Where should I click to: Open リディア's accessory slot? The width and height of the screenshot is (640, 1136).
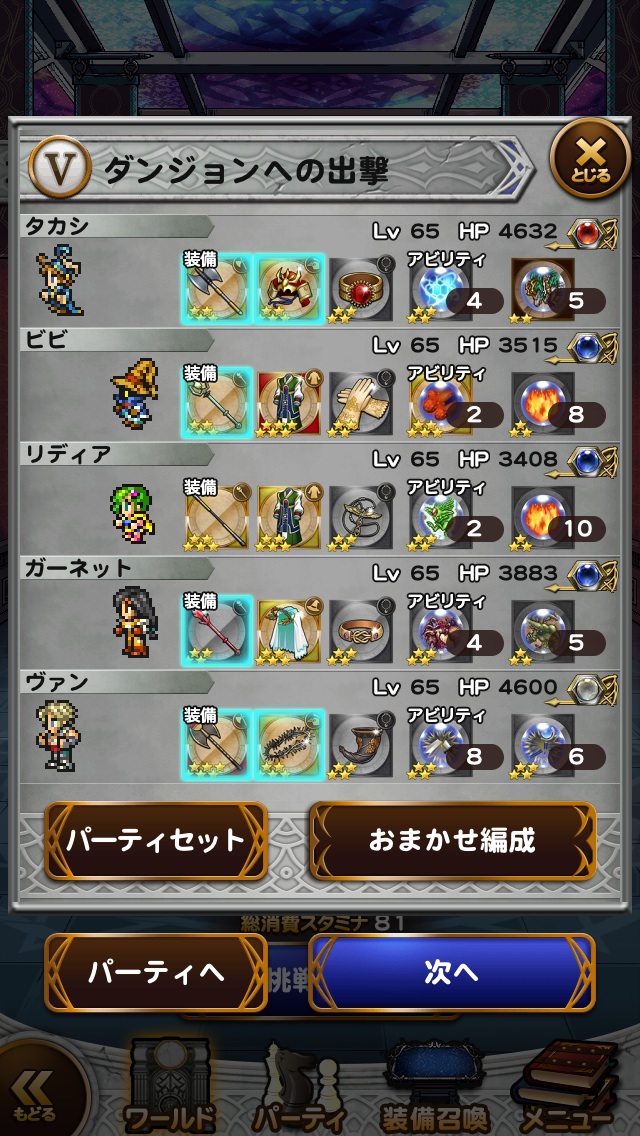[x=360, y=517]
